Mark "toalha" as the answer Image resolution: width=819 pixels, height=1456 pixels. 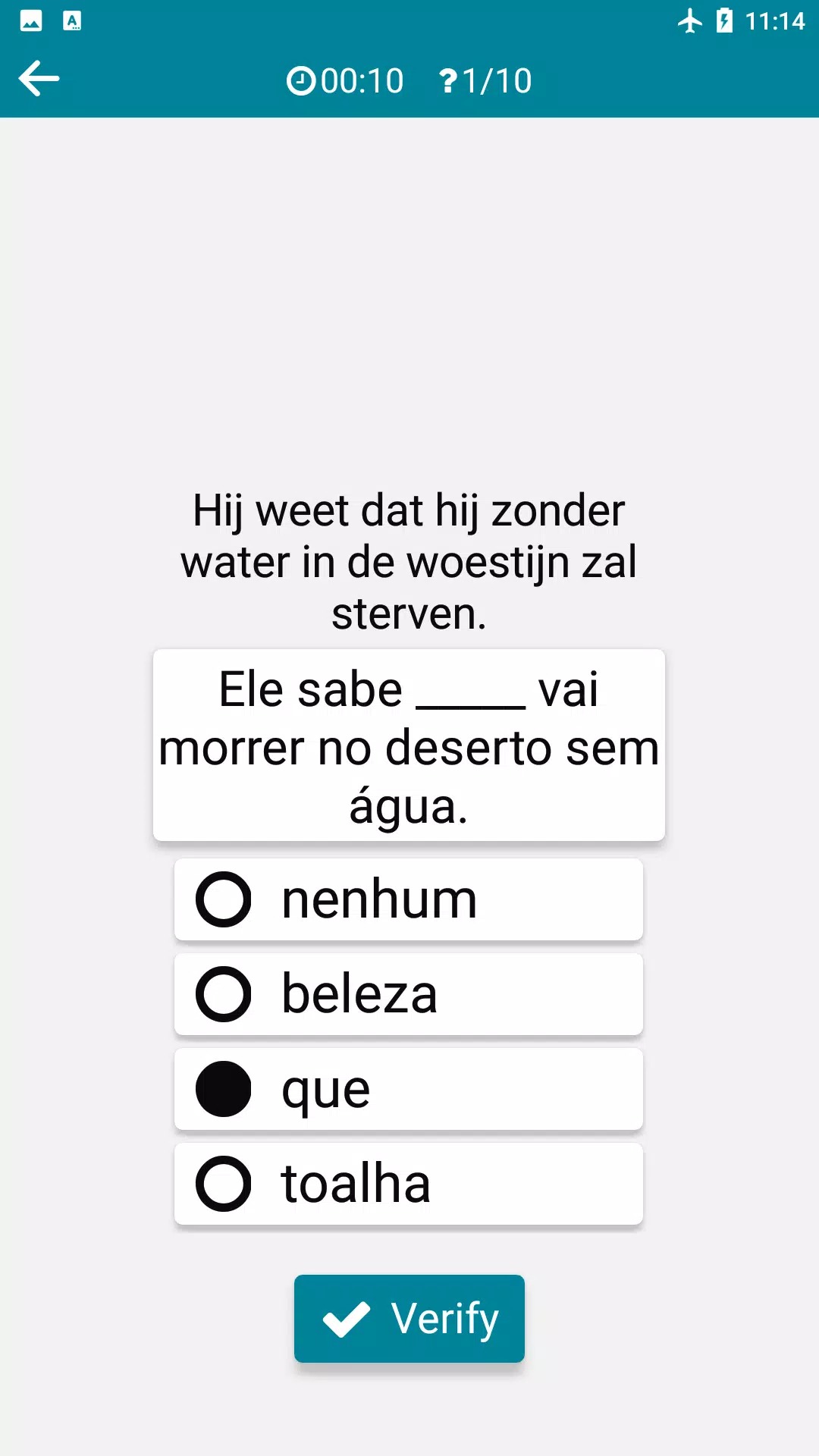coord(408,1184)
